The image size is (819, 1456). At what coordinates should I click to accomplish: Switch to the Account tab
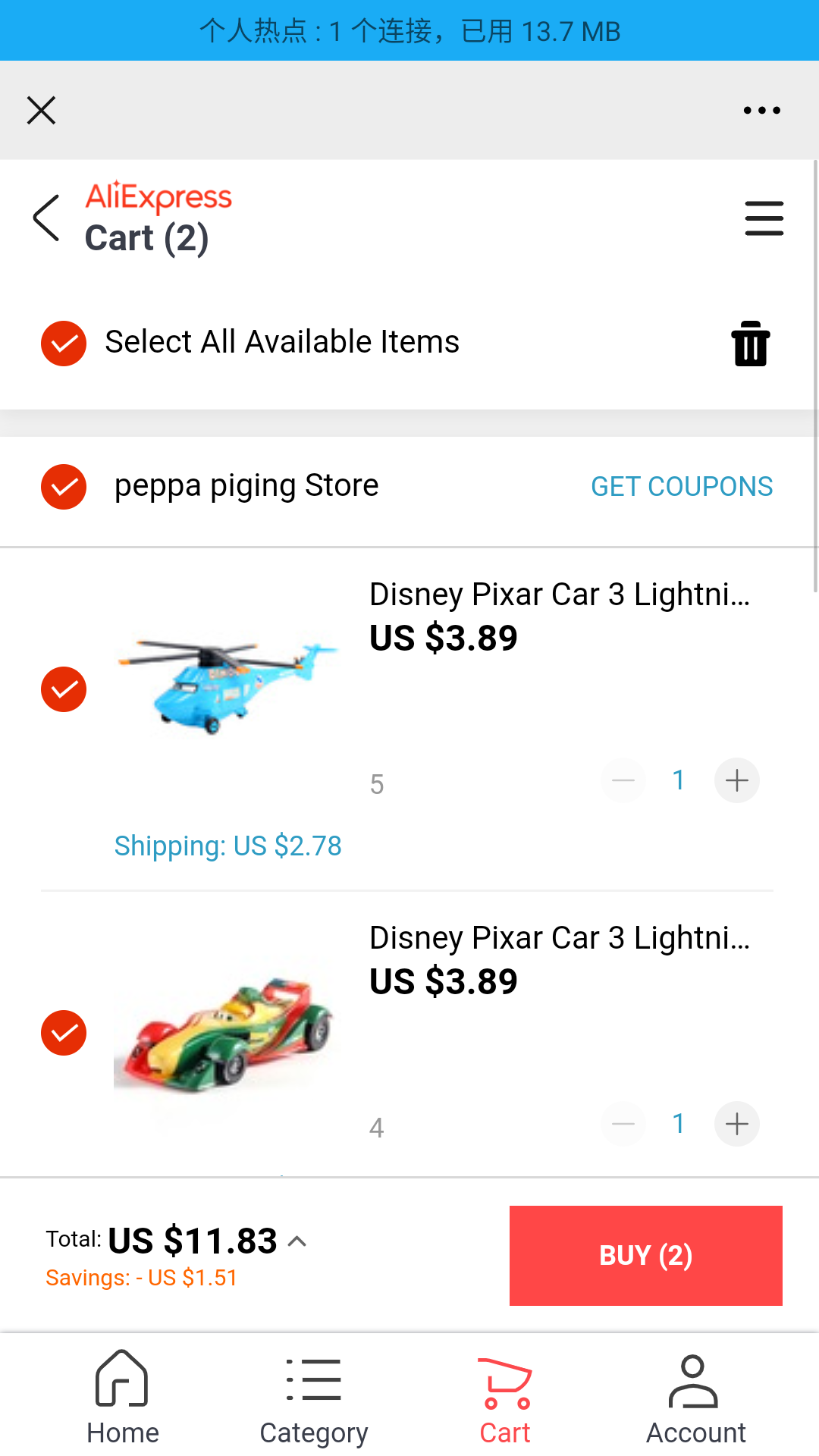point(695,1398)
